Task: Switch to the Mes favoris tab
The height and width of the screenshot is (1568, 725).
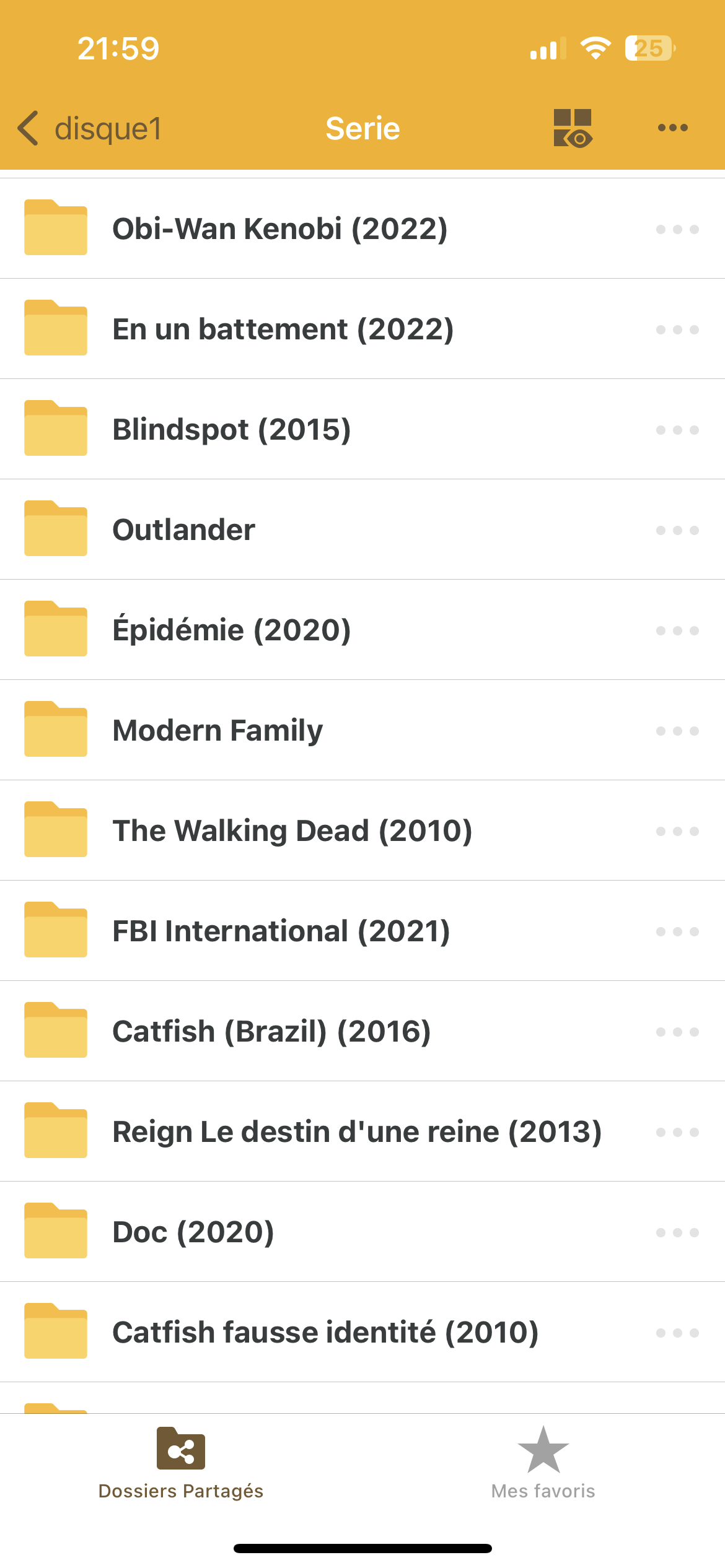Action: (543, 1463)
